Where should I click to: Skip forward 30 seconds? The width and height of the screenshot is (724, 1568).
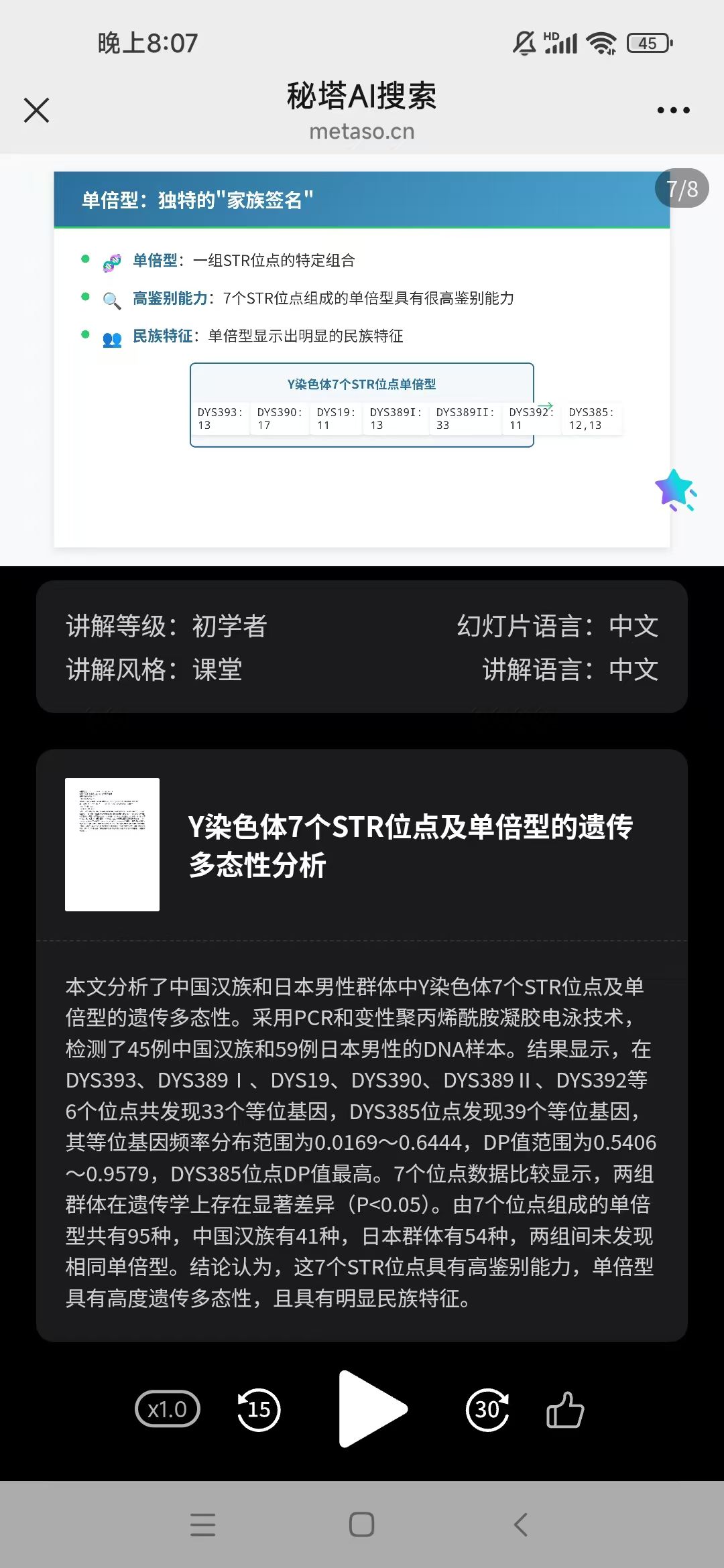[x=487, y=1410]
